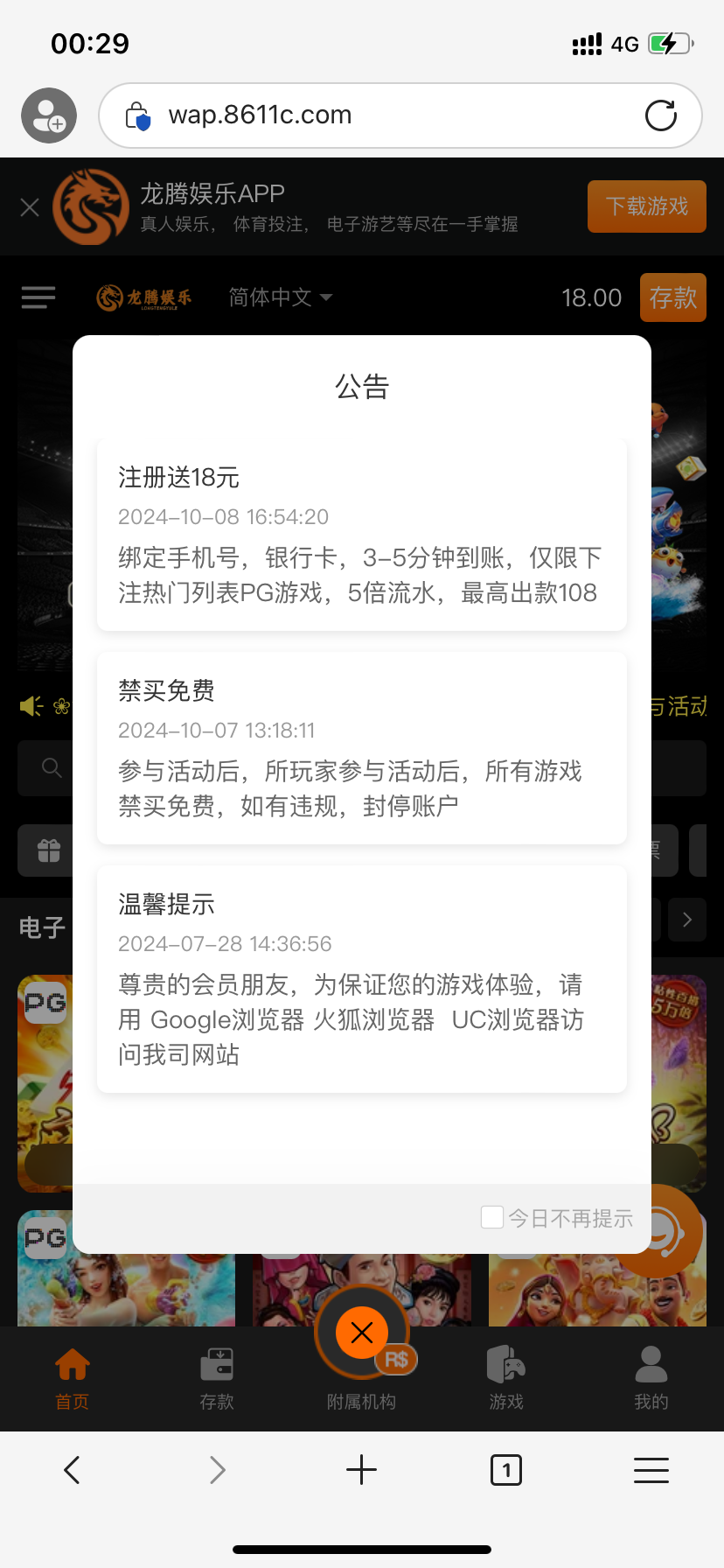Viewport: 724px width, 1568px height.
Task: Open the 注册送18元 announcement
Action: [x=362, y=535]
